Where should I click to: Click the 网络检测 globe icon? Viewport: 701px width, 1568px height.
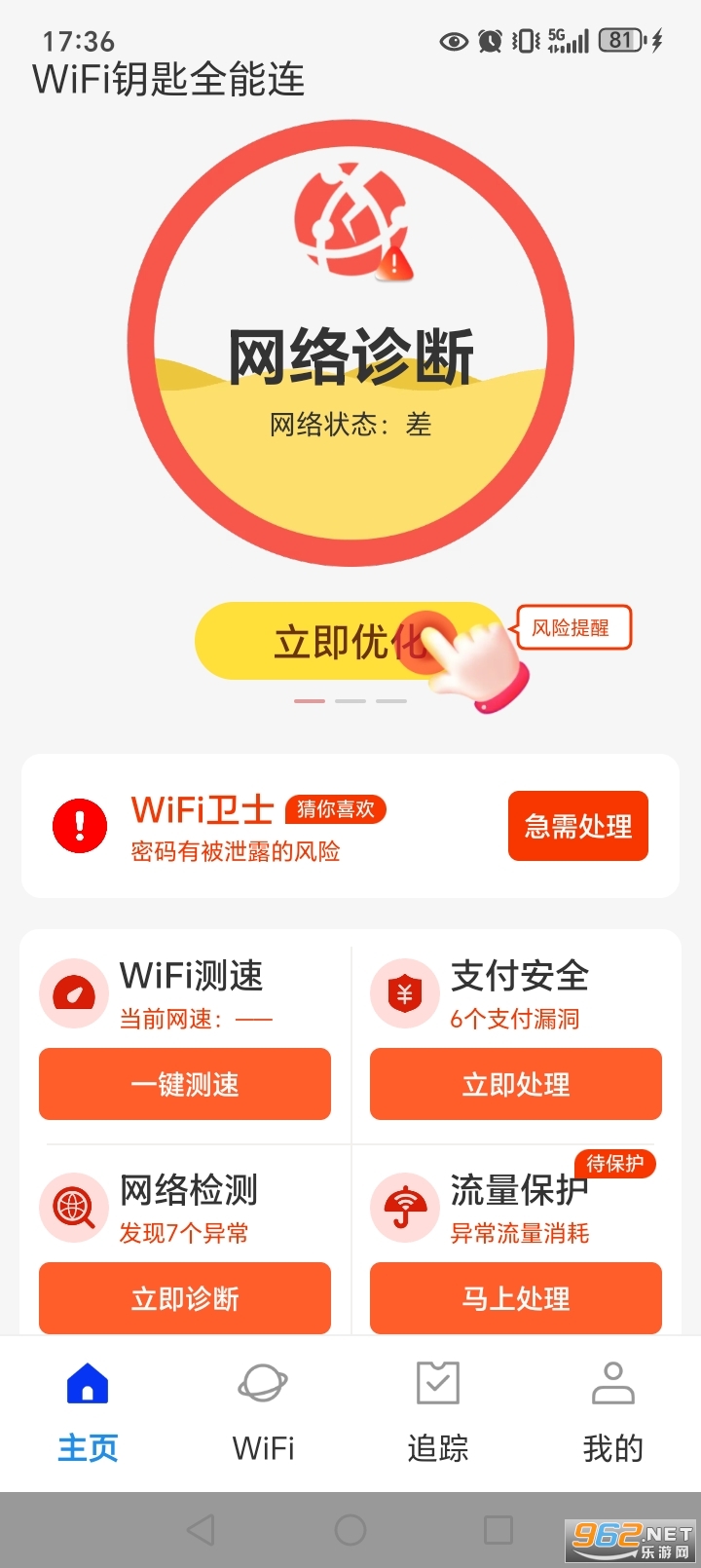pos(73,1208)
